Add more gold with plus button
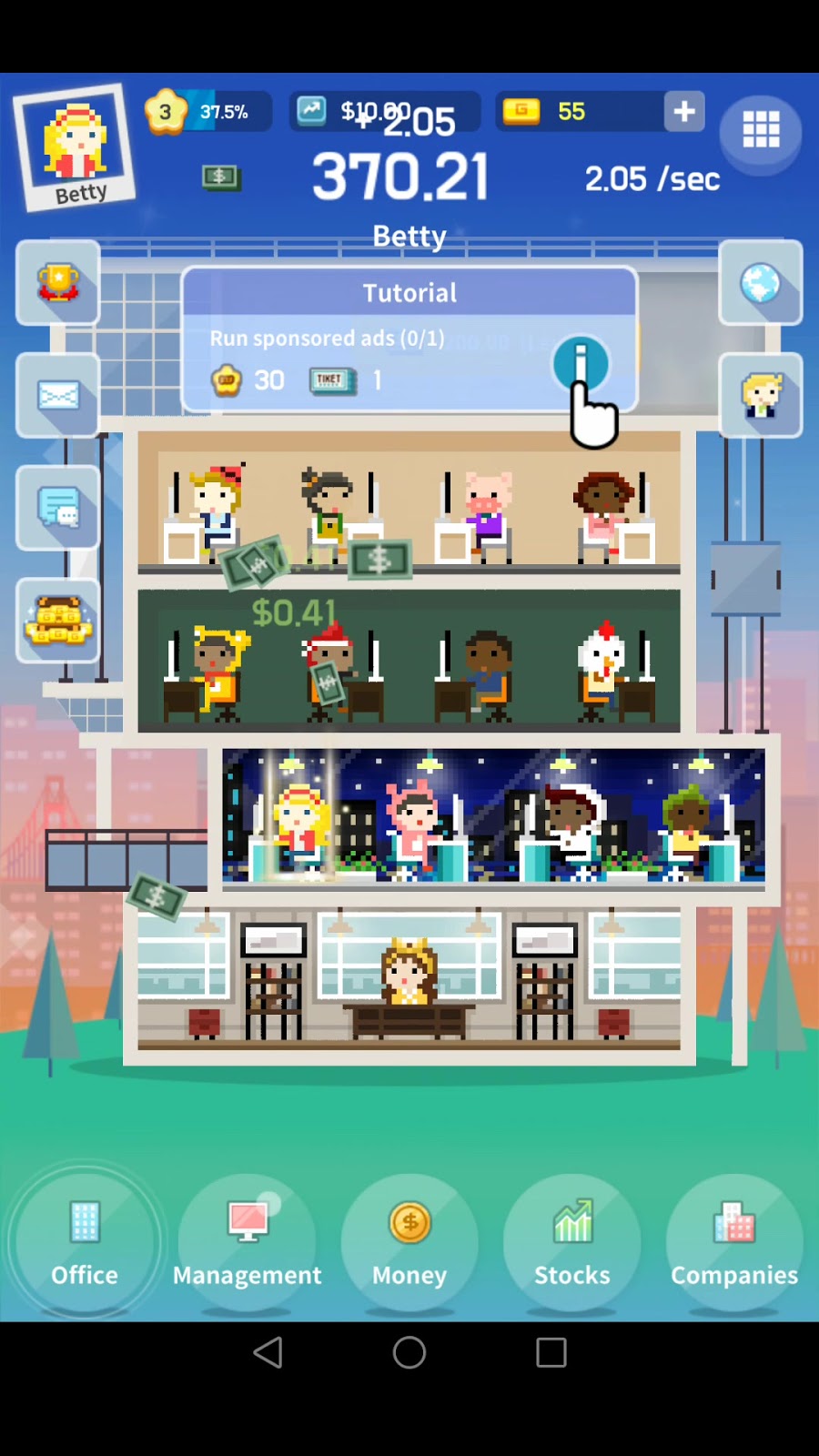 pyautogui.click(x=684, y=112)
